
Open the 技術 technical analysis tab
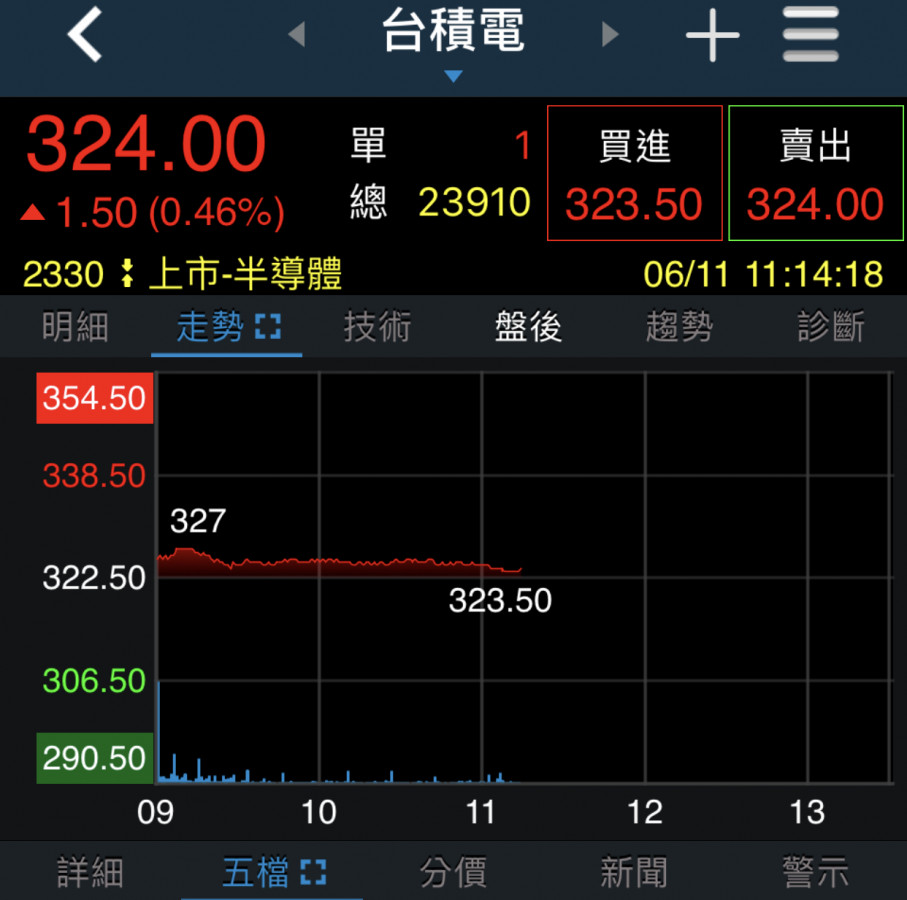pos(377,327)
